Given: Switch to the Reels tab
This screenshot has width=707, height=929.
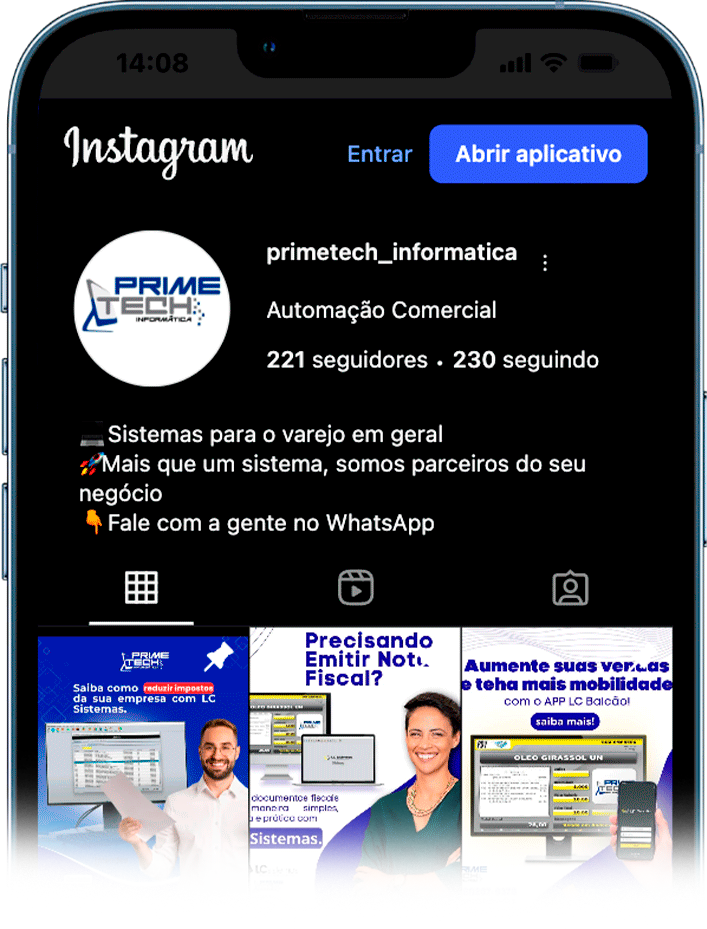Looking at the screenshot, I should [x=355, y=588].
